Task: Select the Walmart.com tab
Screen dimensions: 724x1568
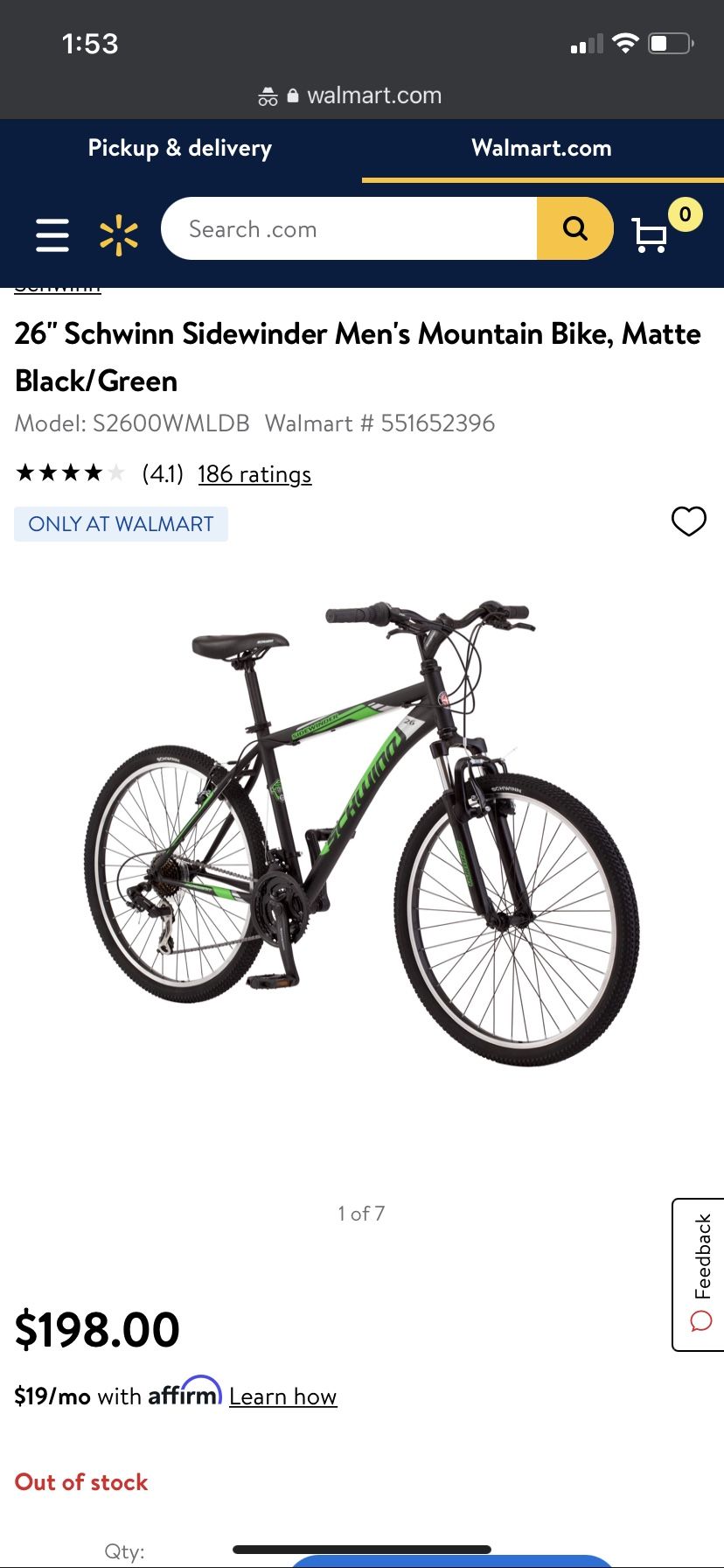Action: click(542, 148)
